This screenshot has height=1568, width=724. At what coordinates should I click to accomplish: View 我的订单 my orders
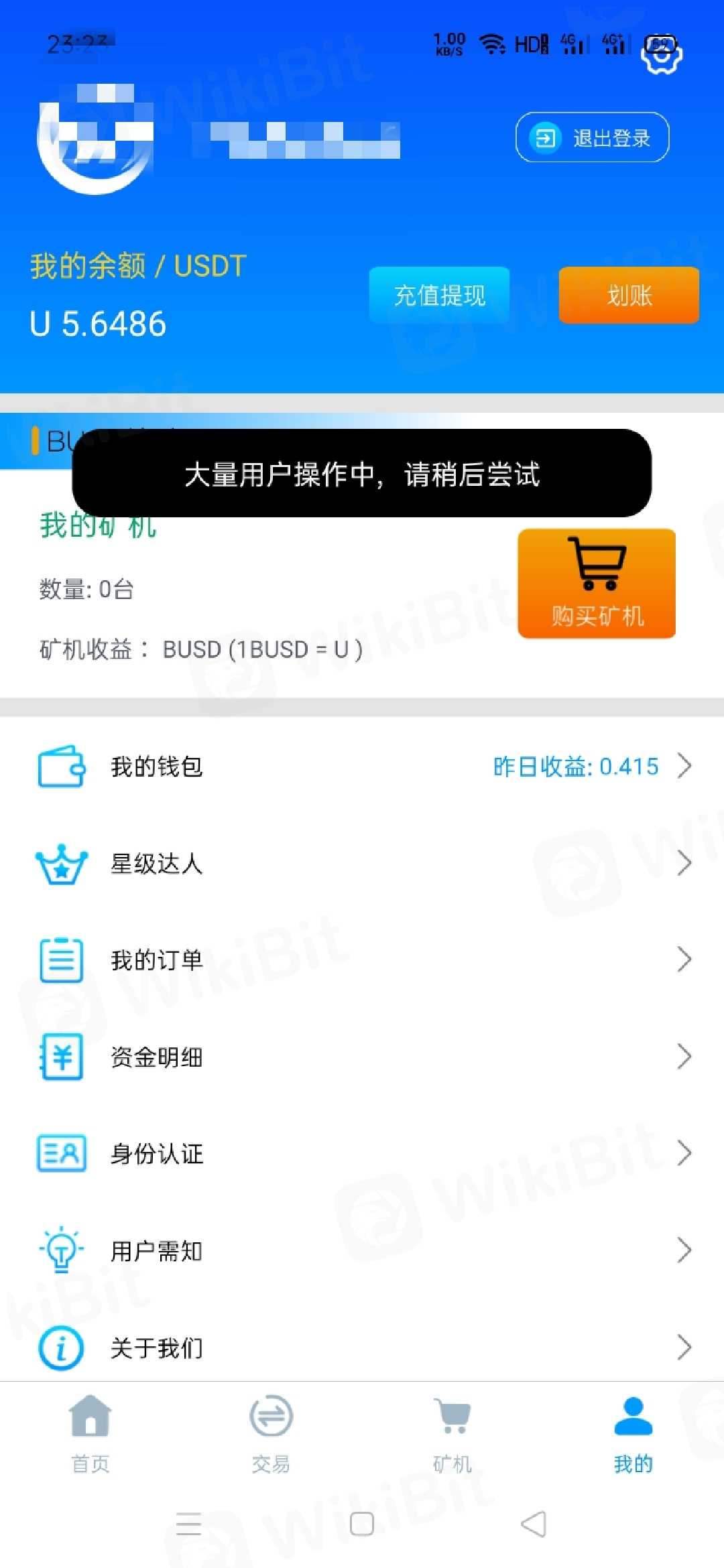pos(362,960)
